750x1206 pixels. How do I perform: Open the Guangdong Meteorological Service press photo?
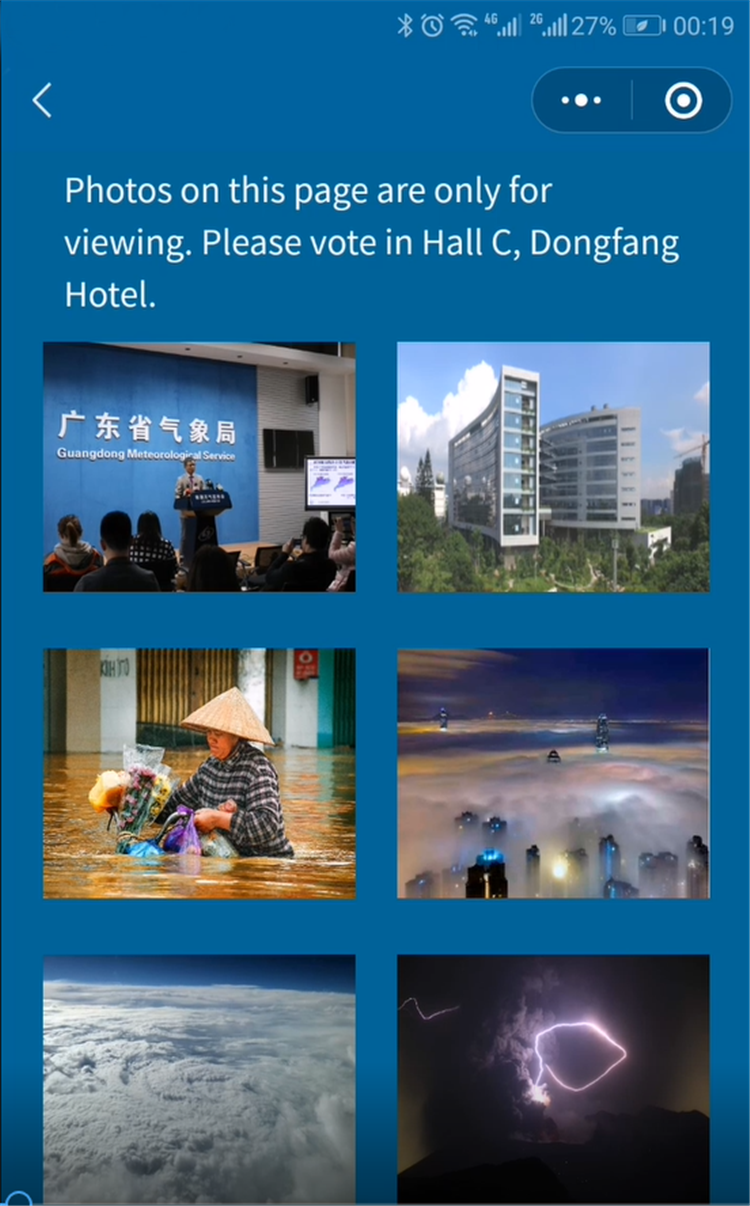click(199, 467)
